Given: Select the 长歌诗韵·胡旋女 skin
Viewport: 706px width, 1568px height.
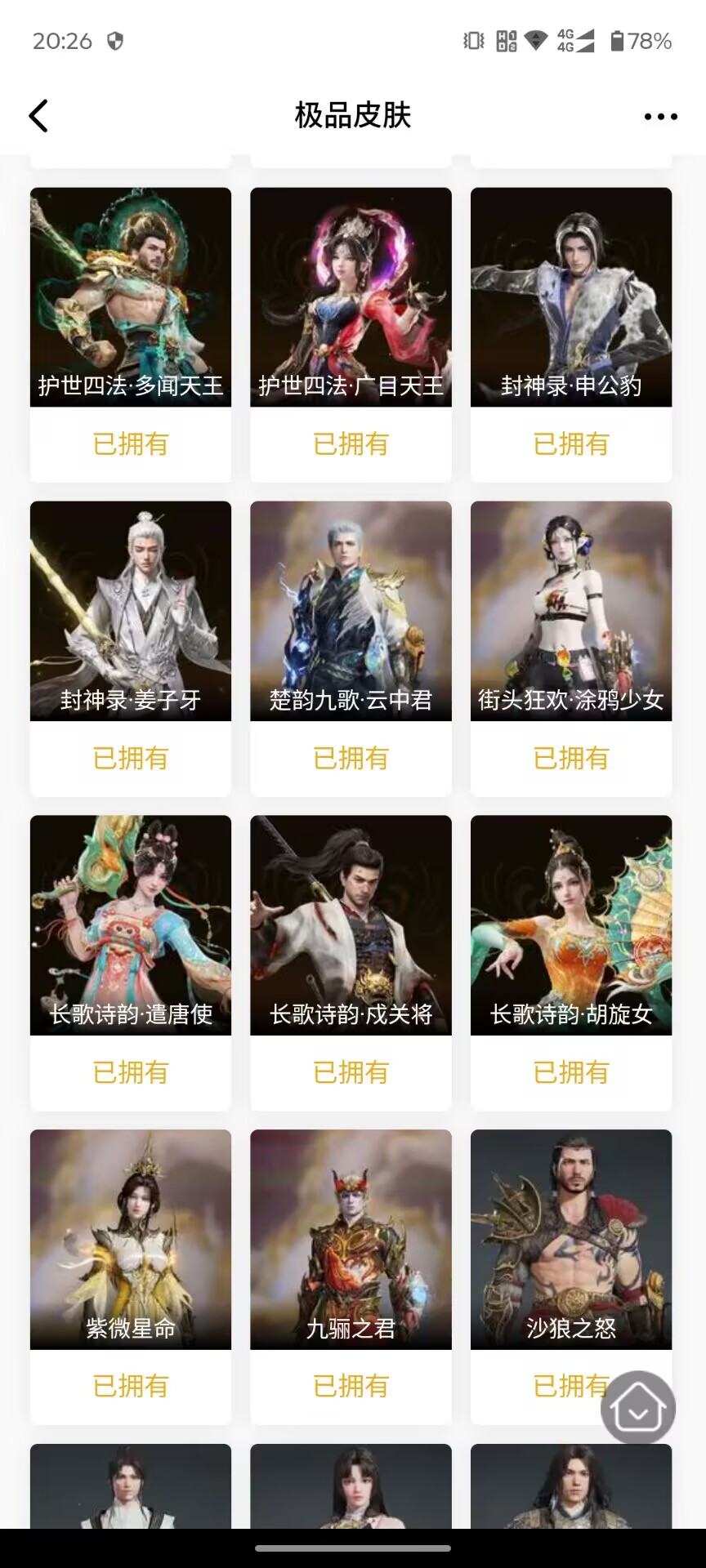Looking at the screenshot, I should (570, 924).
